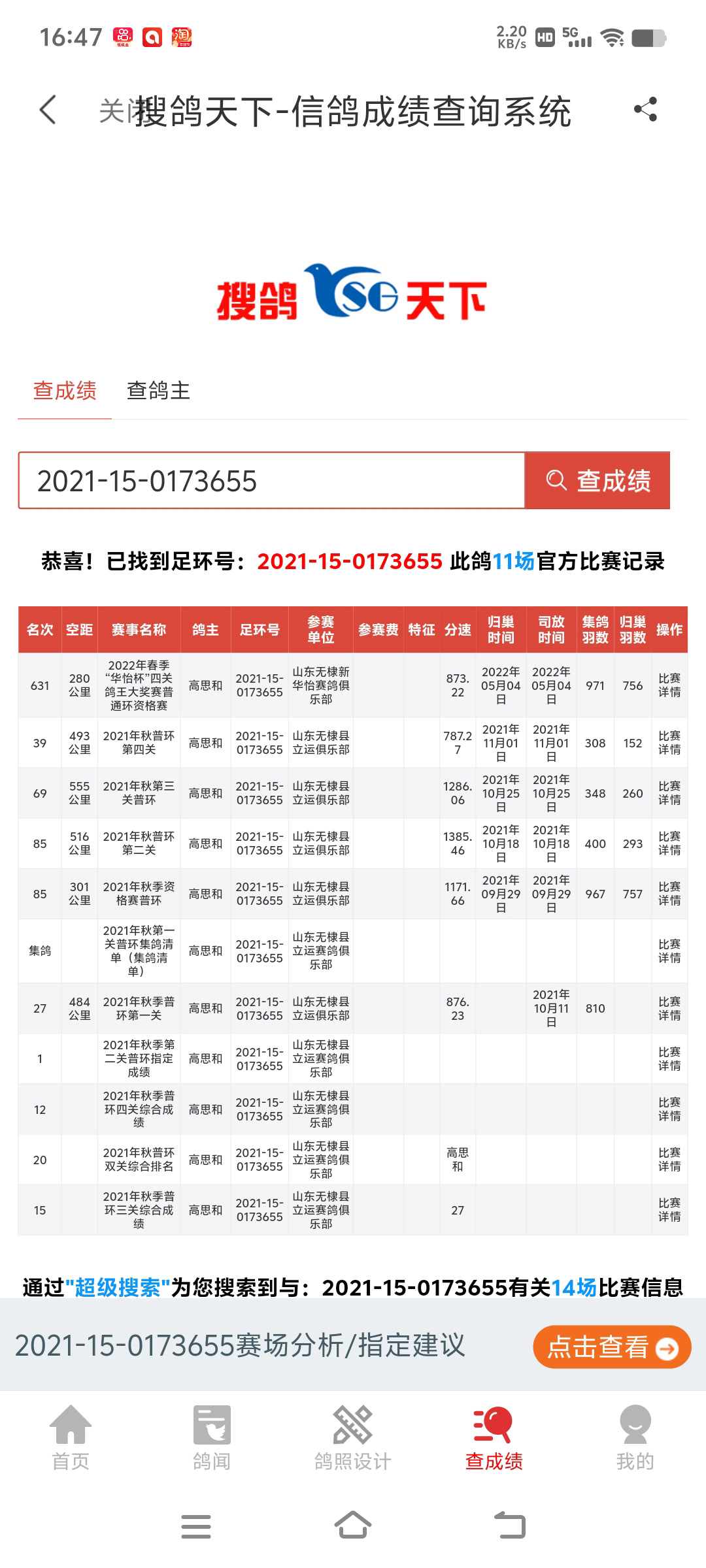Open 比赛详情 for 2021年秋普环第四关
This screenshot has width=706, height=1568.
coord(669,743)
